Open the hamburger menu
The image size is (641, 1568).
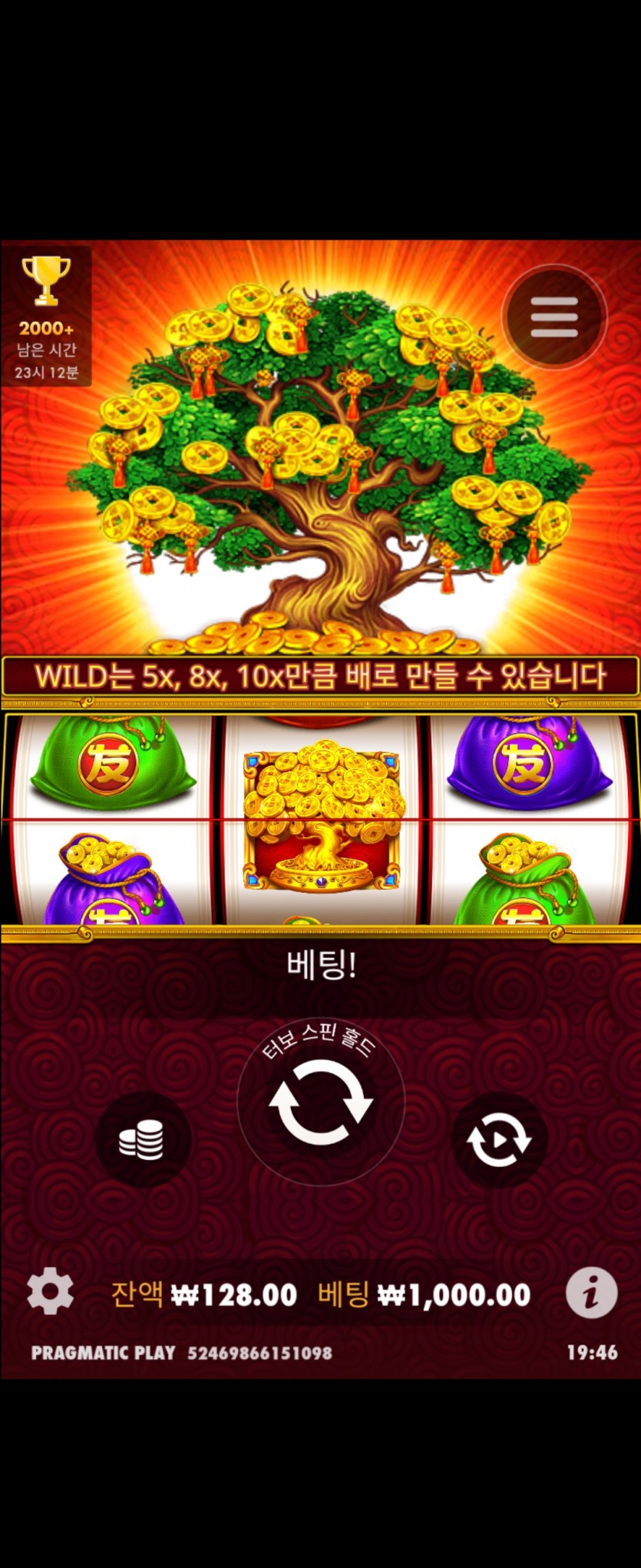(x=553, y=317)
